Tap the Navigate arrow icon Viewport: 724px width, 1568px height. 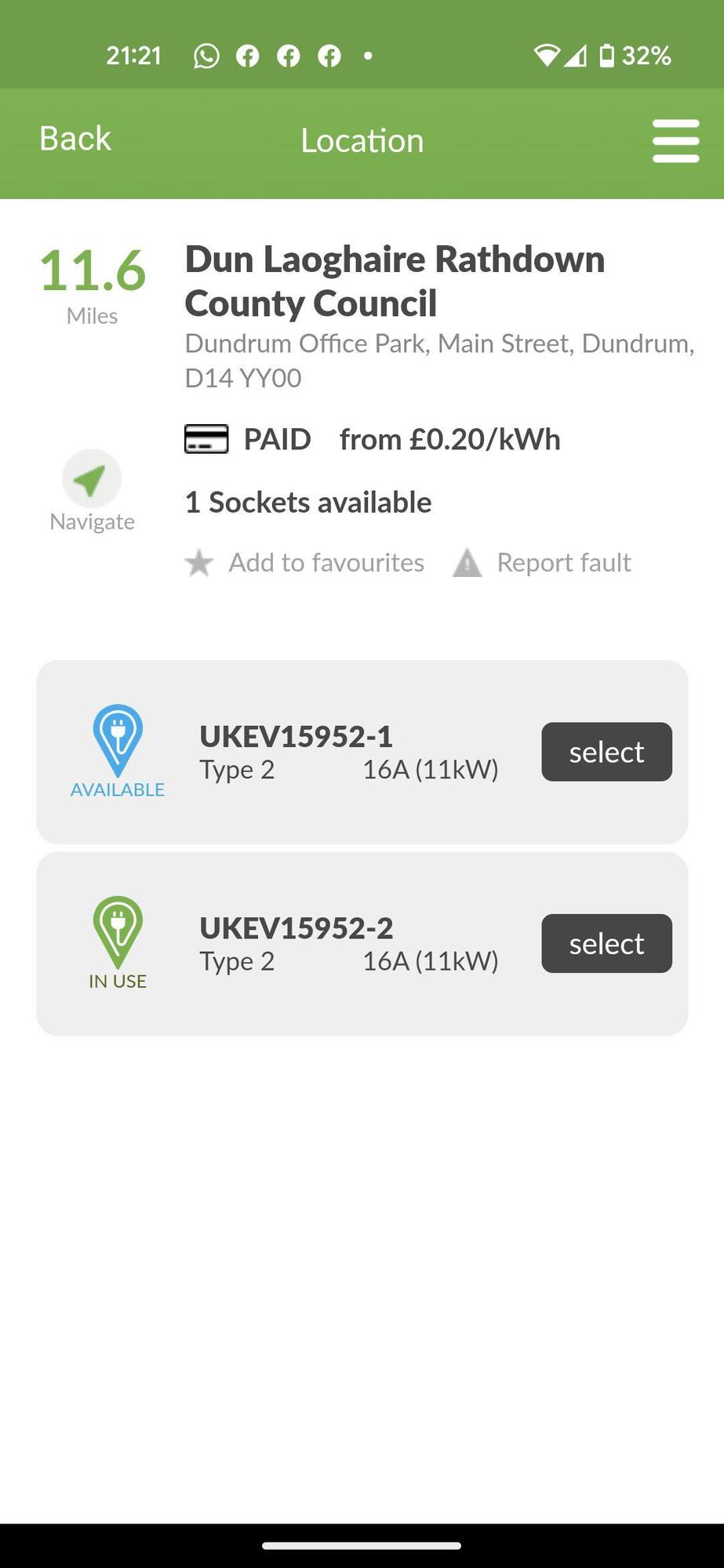pyautogui.click(x=92, y=478)
